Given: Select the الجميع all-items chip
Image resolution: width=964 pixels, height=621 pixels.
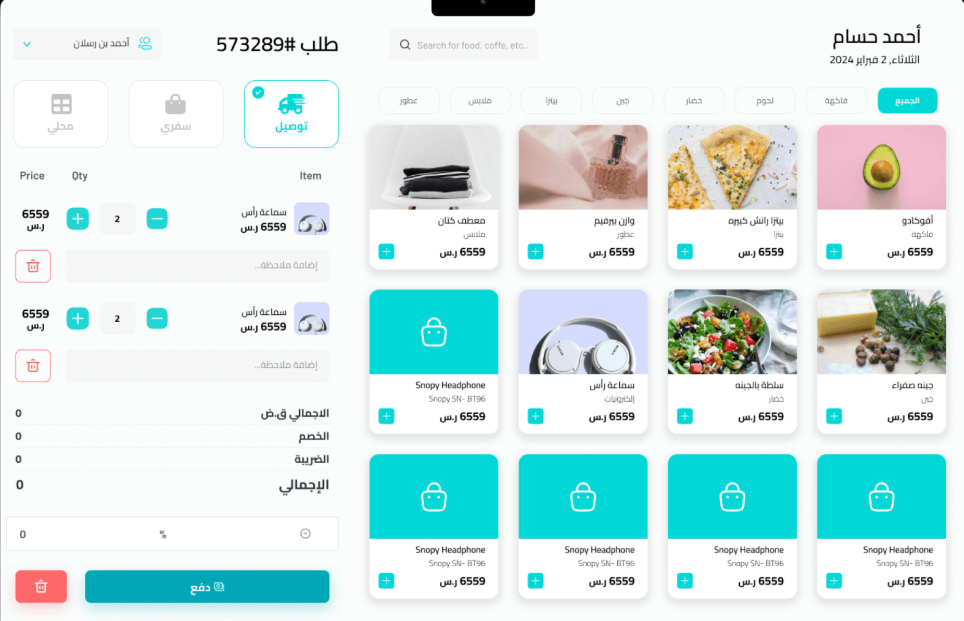Looking at the screenshot, I should (907, 101).
